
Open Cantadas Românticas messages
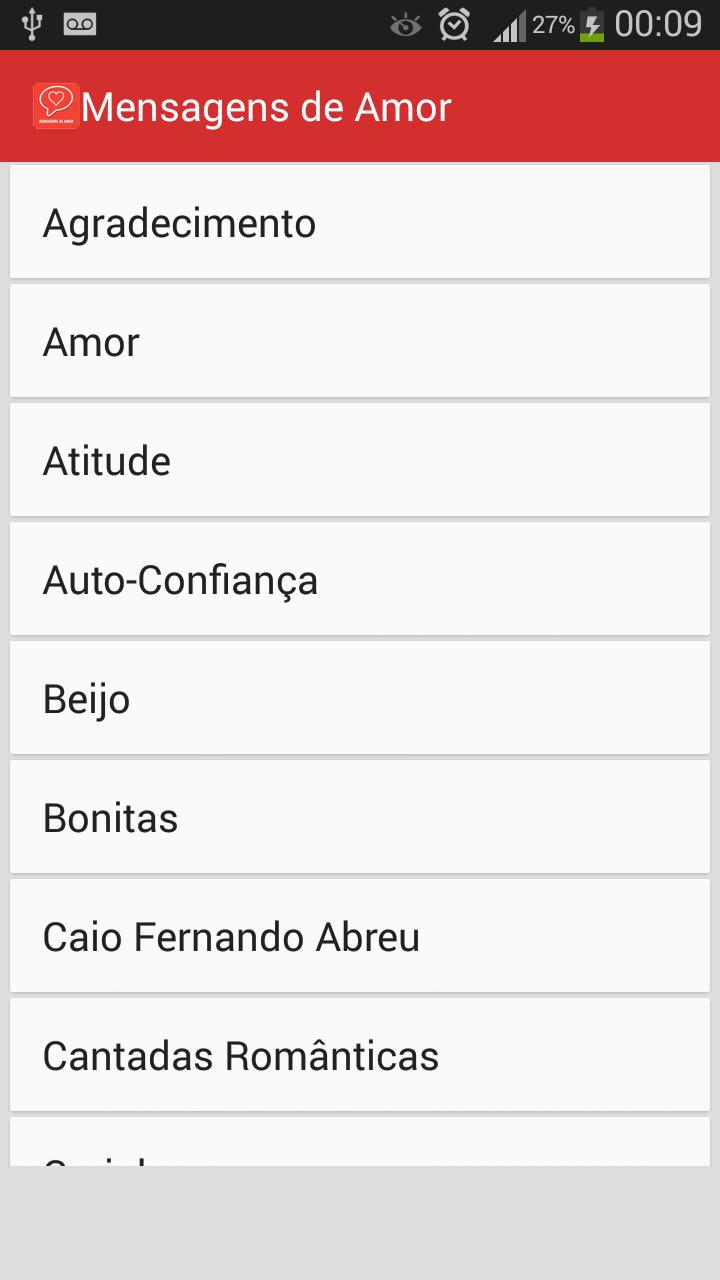360,1055
